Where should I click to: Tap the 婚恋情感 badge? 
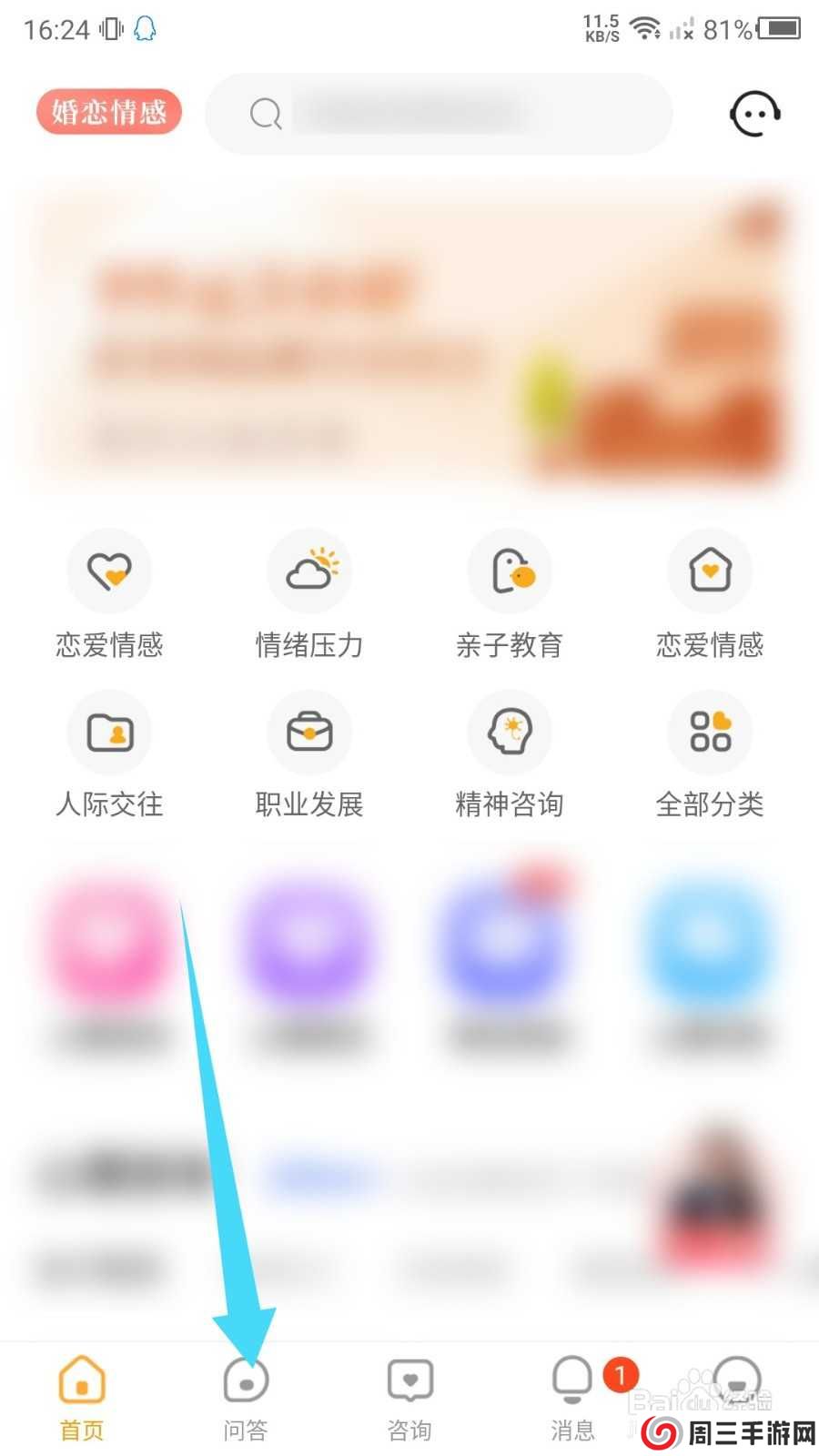click(x=108, y=112)
